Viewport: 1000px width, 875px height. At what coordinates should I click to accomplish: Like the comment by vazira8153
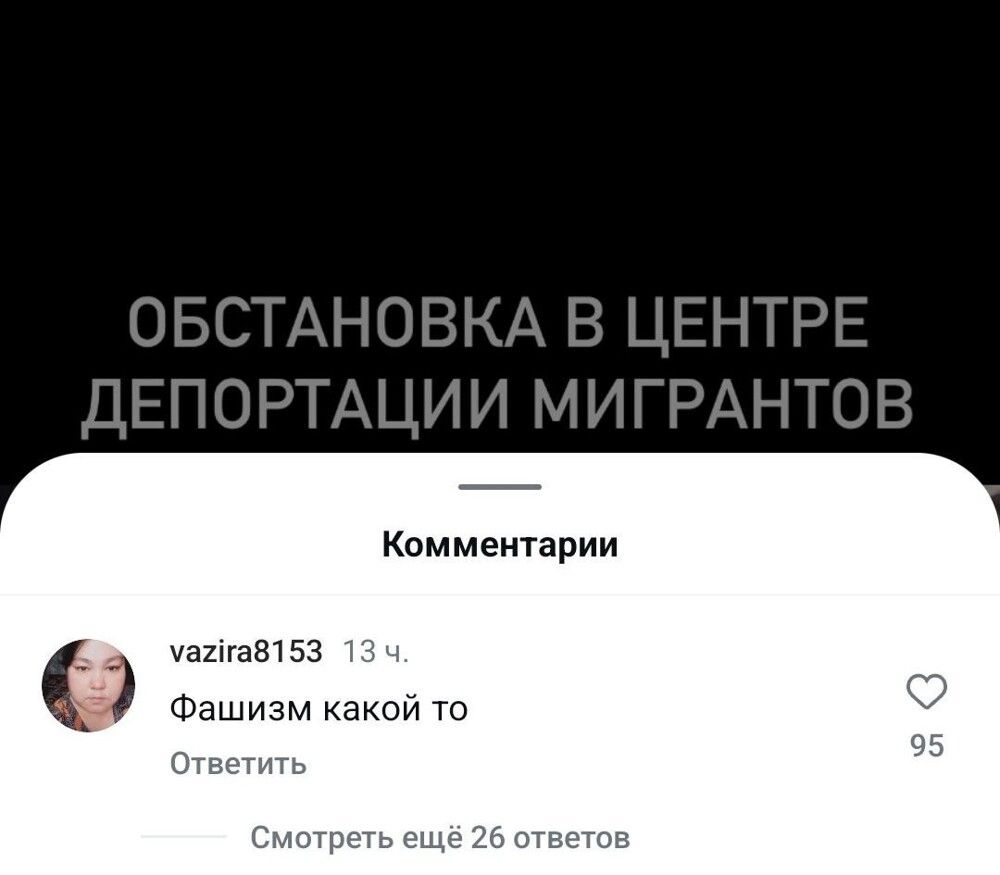[926, 692]
